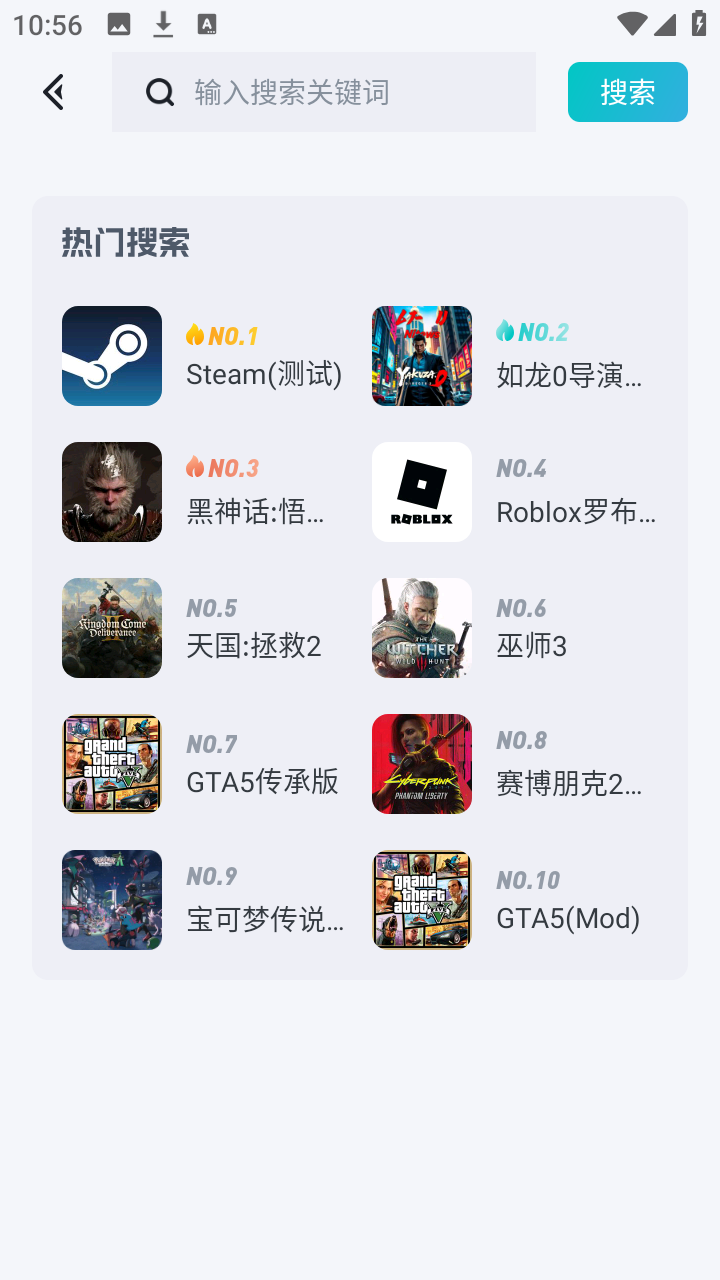Tap the 搜索 search button
The height and width of the screenshot is (1280, 720).
pos(627,92)
